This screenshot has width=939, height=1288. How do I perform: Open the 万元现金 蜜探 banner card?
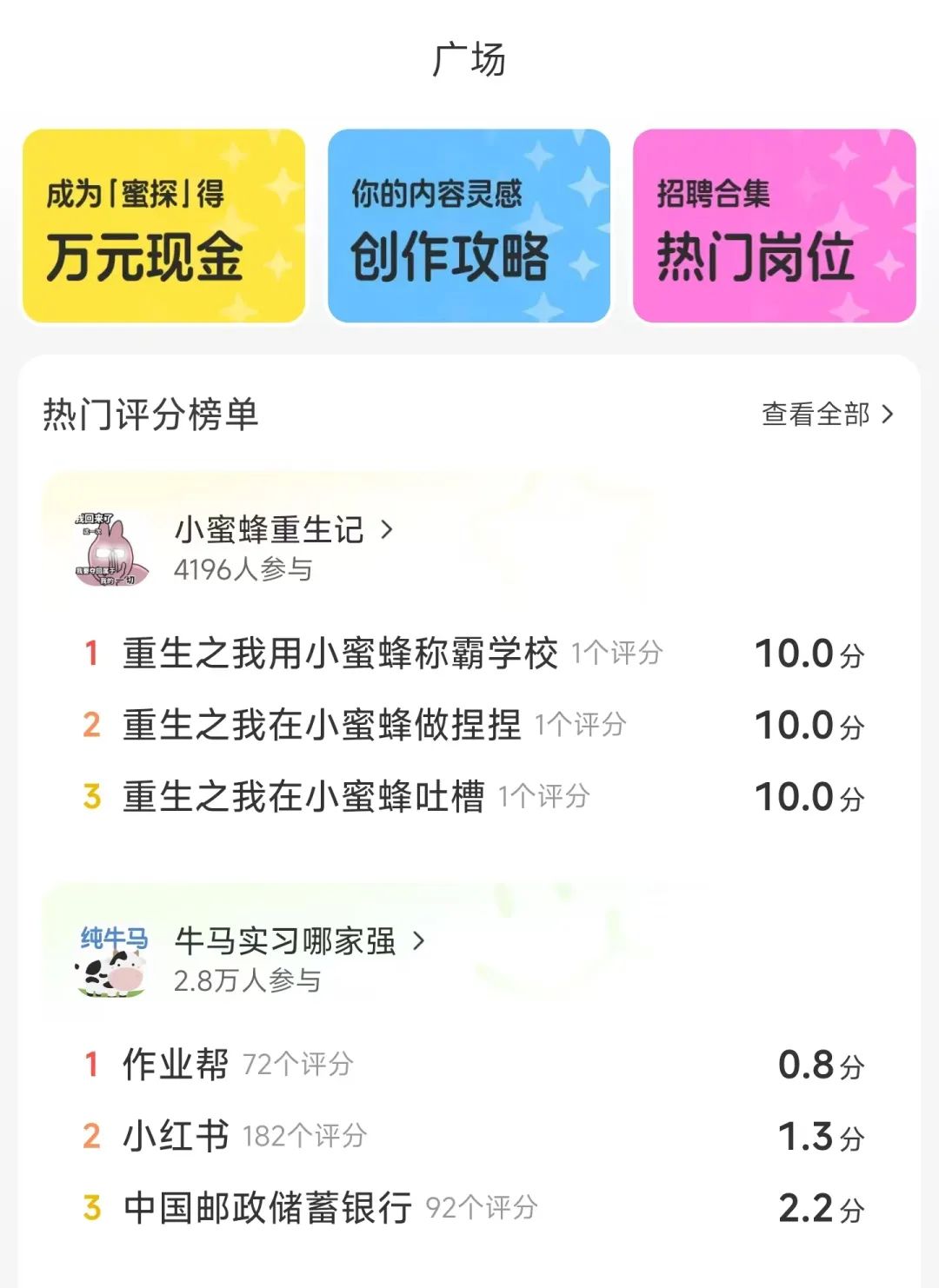163,226
